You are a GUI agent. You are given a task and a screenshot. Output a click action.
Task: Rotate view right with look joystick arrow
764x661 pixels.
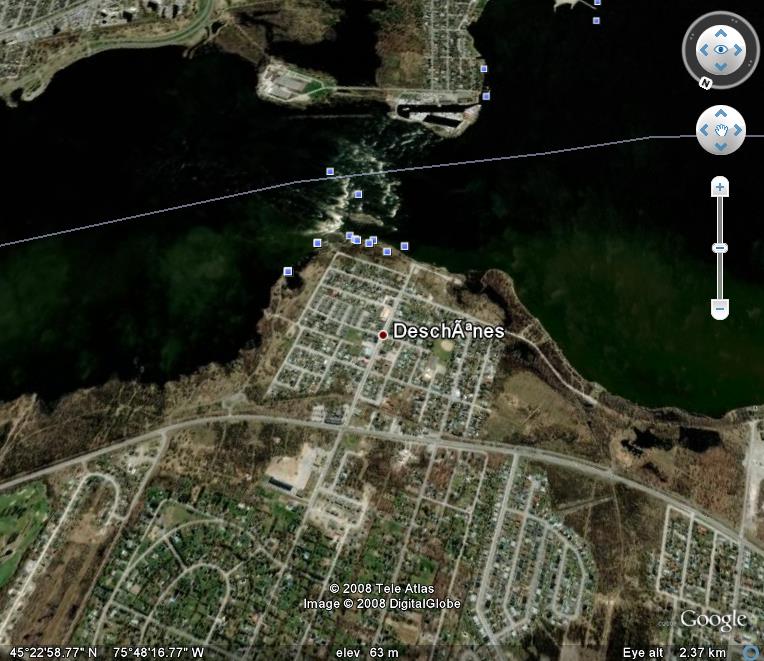pyautogui.click(x=738, y=49)
